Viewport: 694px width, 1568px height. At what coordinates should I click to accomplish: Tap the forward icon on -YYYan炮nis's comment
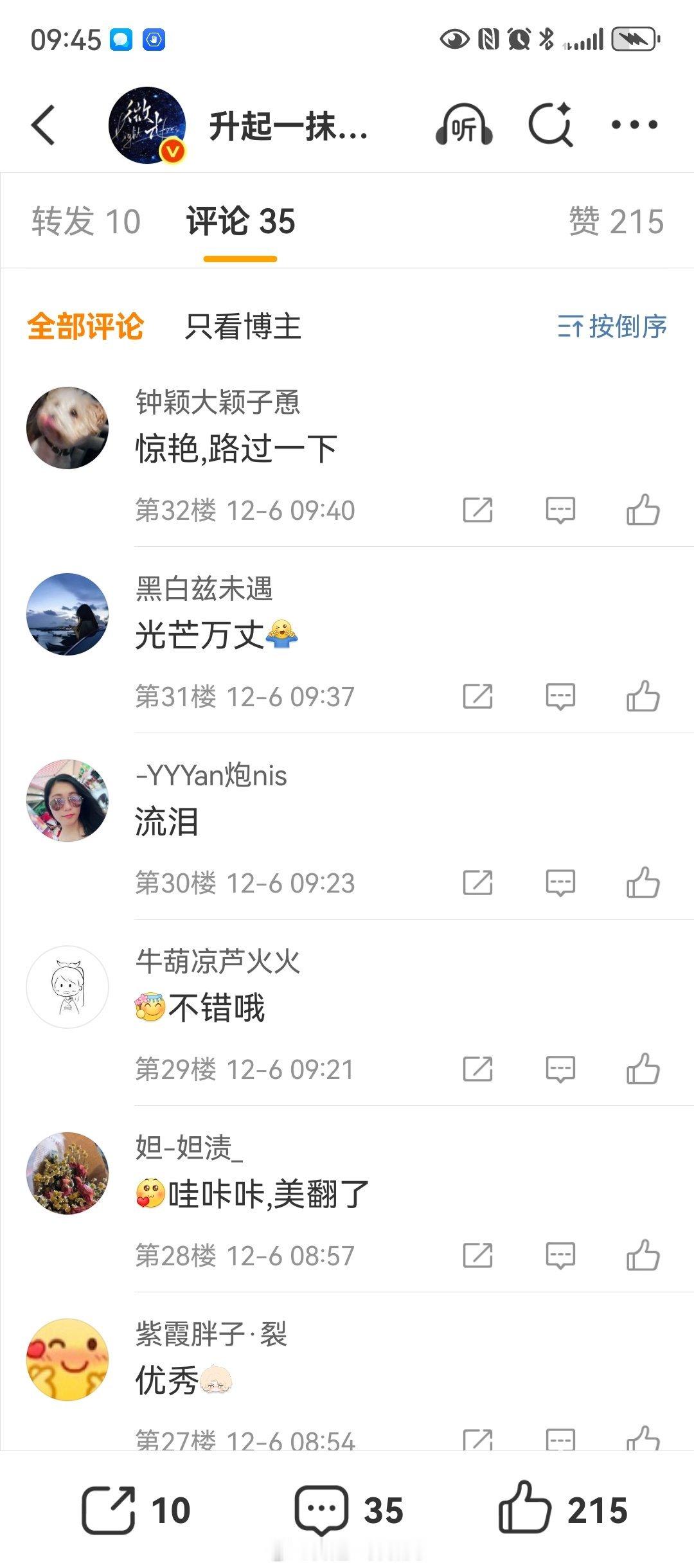(x=478, y=882)
